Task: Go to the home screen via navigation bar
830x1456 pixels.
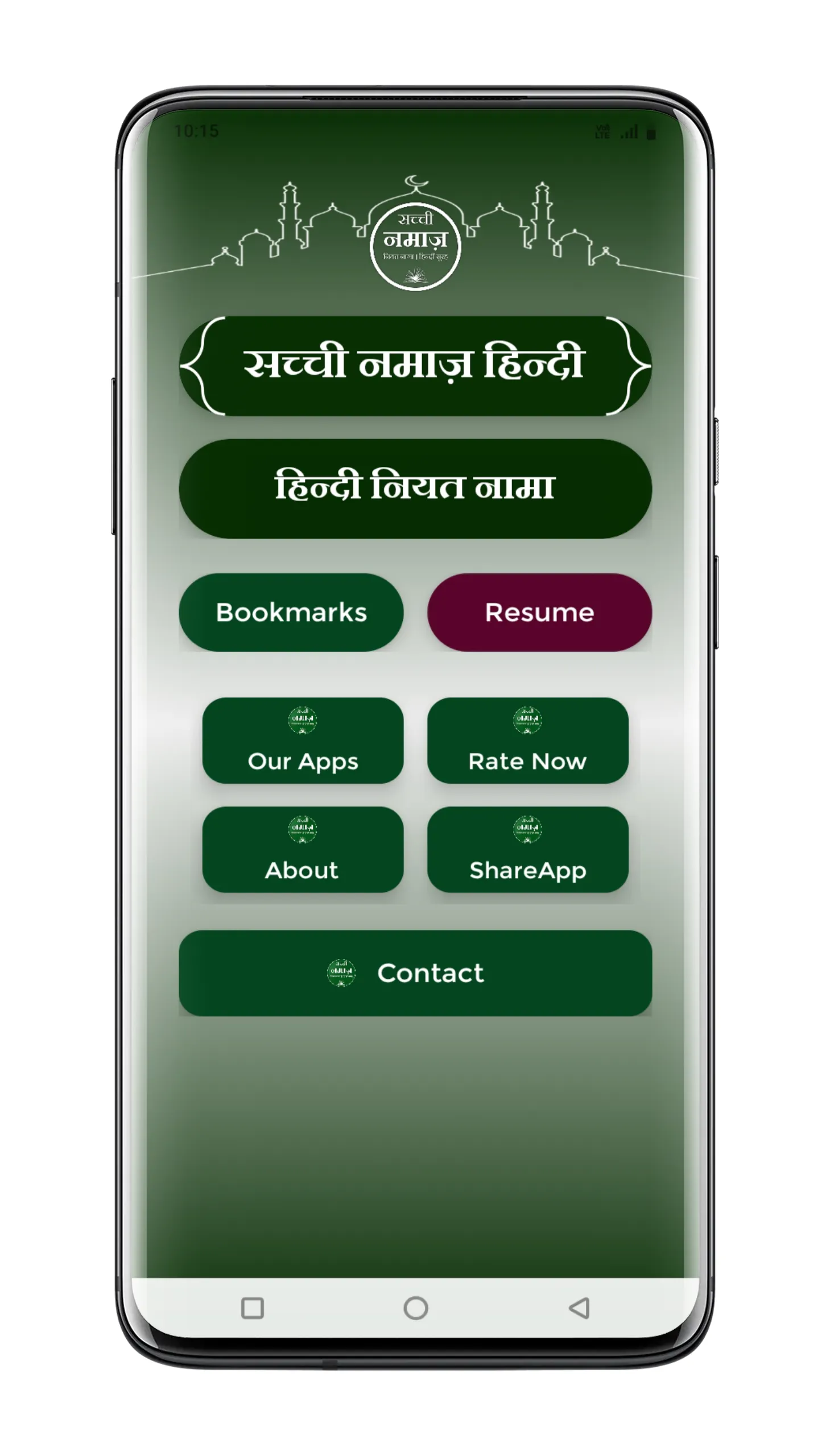Action: [x=416, y=1308]
